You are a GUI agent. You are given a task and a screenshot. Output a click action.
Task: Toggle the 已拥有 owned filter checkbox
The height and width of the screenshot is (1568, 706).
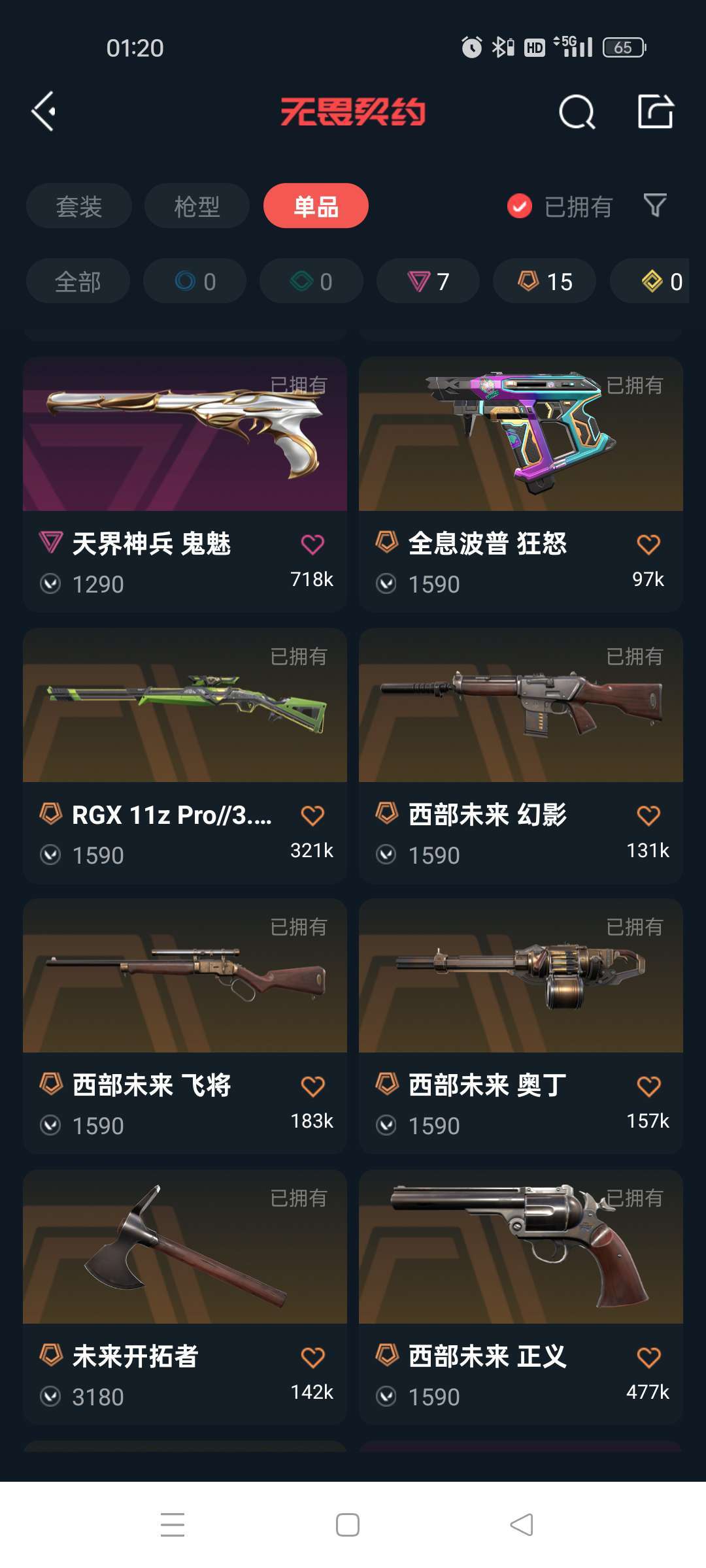(520, 206)
